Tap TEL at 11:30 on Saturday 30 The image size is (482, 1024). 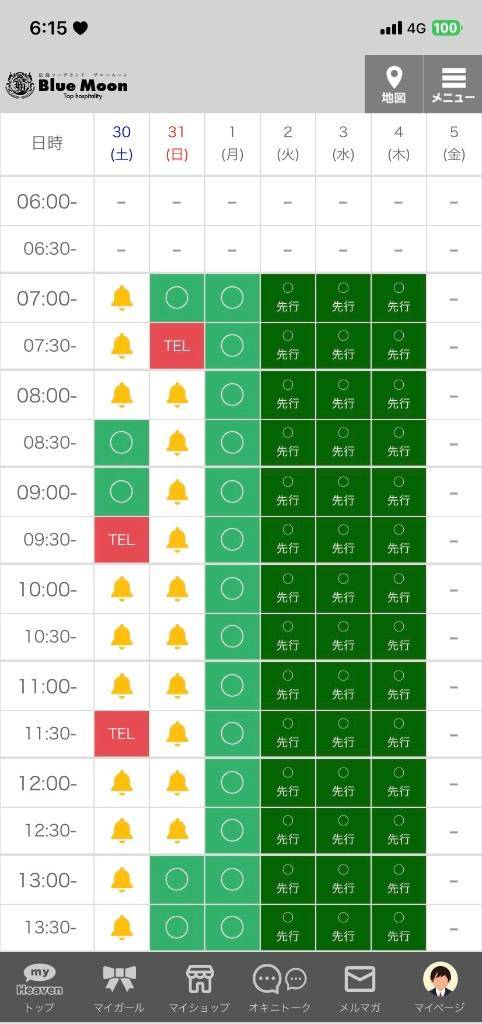click(x=121, y=734)
